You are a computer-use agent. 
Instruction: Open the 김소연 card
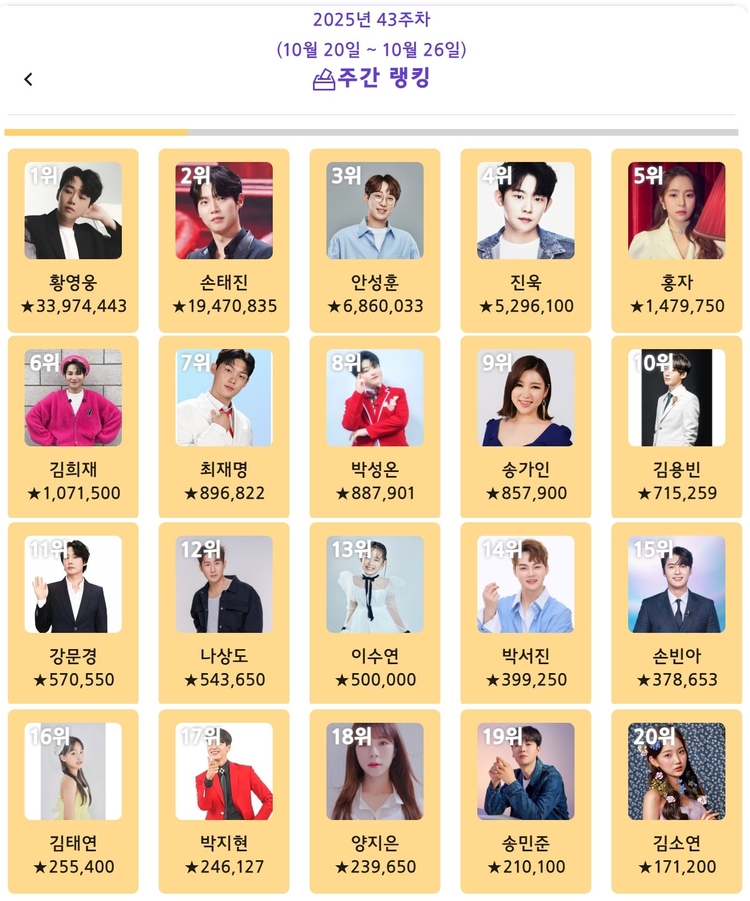click(676, 800)
